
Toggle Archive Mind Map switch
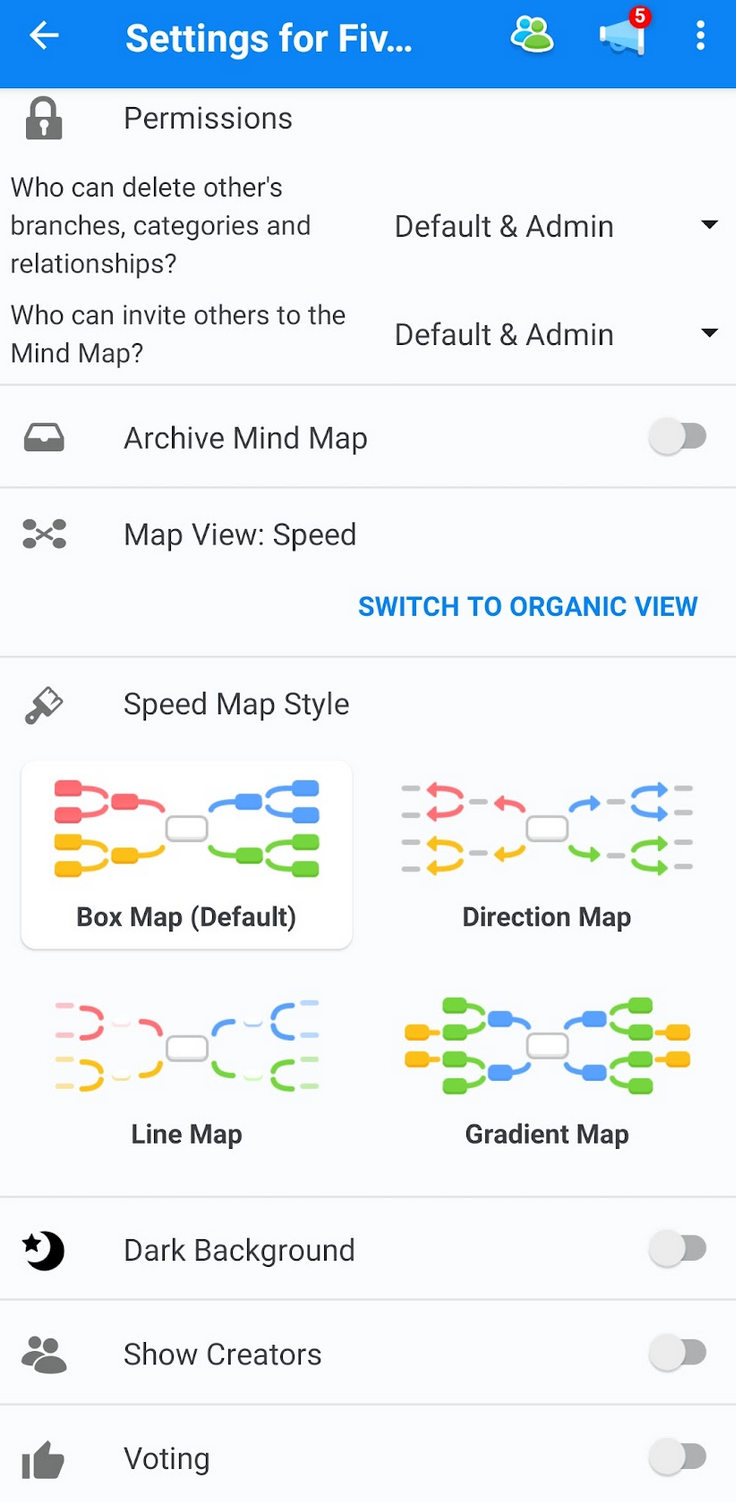pyautogui.click(x=679, y=437)
